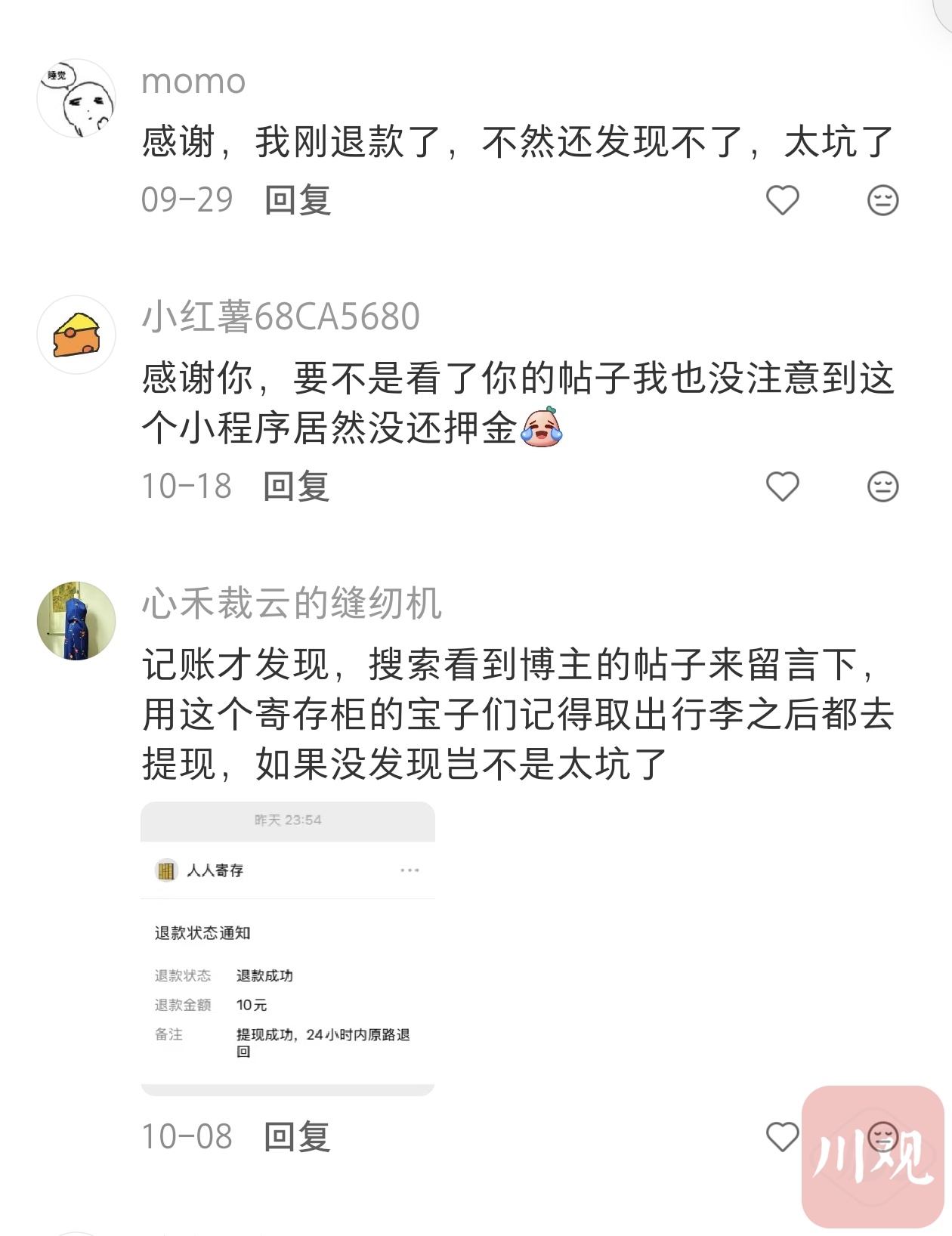Enlarge the refund notification image in the comment
The image size is (952, 1236).
click(288, 948)
